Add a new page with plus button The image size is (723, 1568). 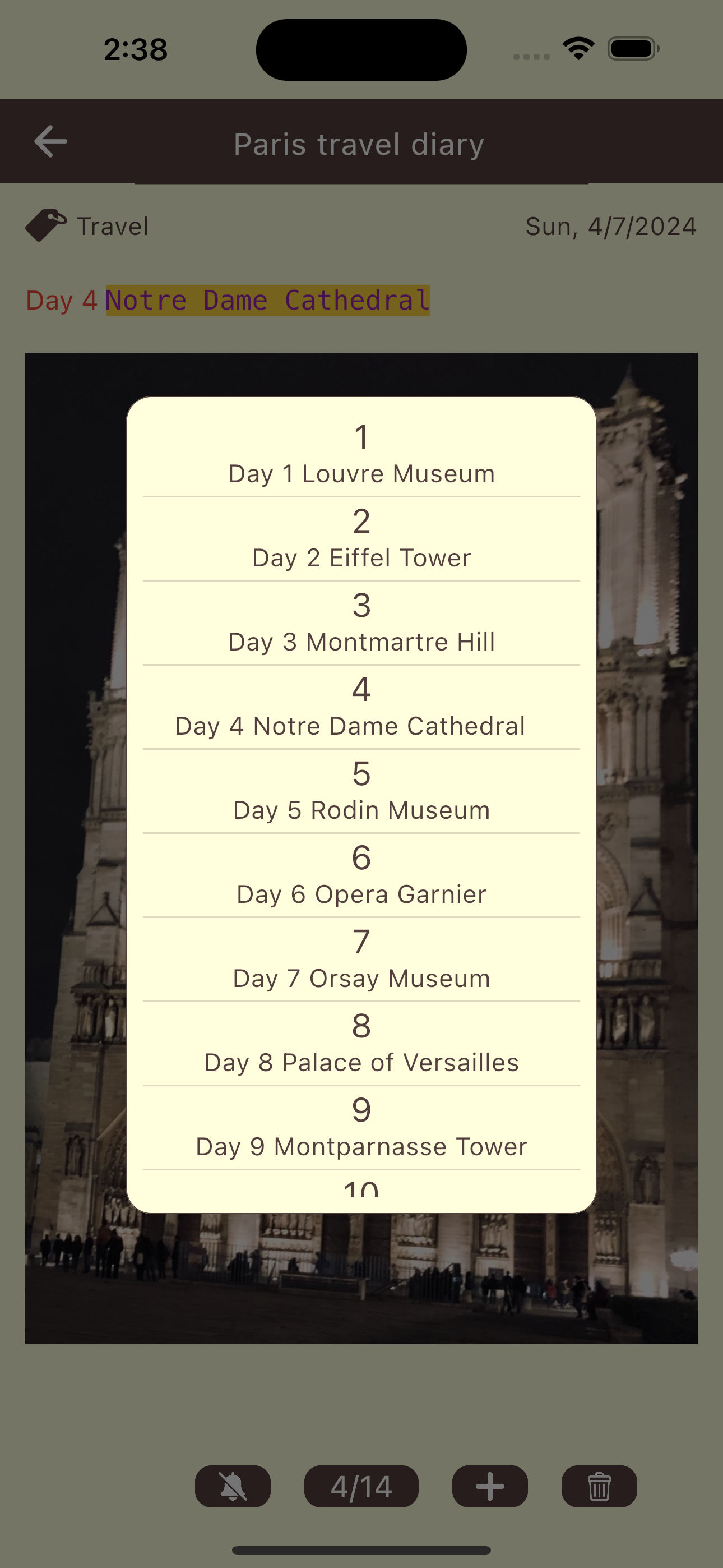[x=490, y=1487]
